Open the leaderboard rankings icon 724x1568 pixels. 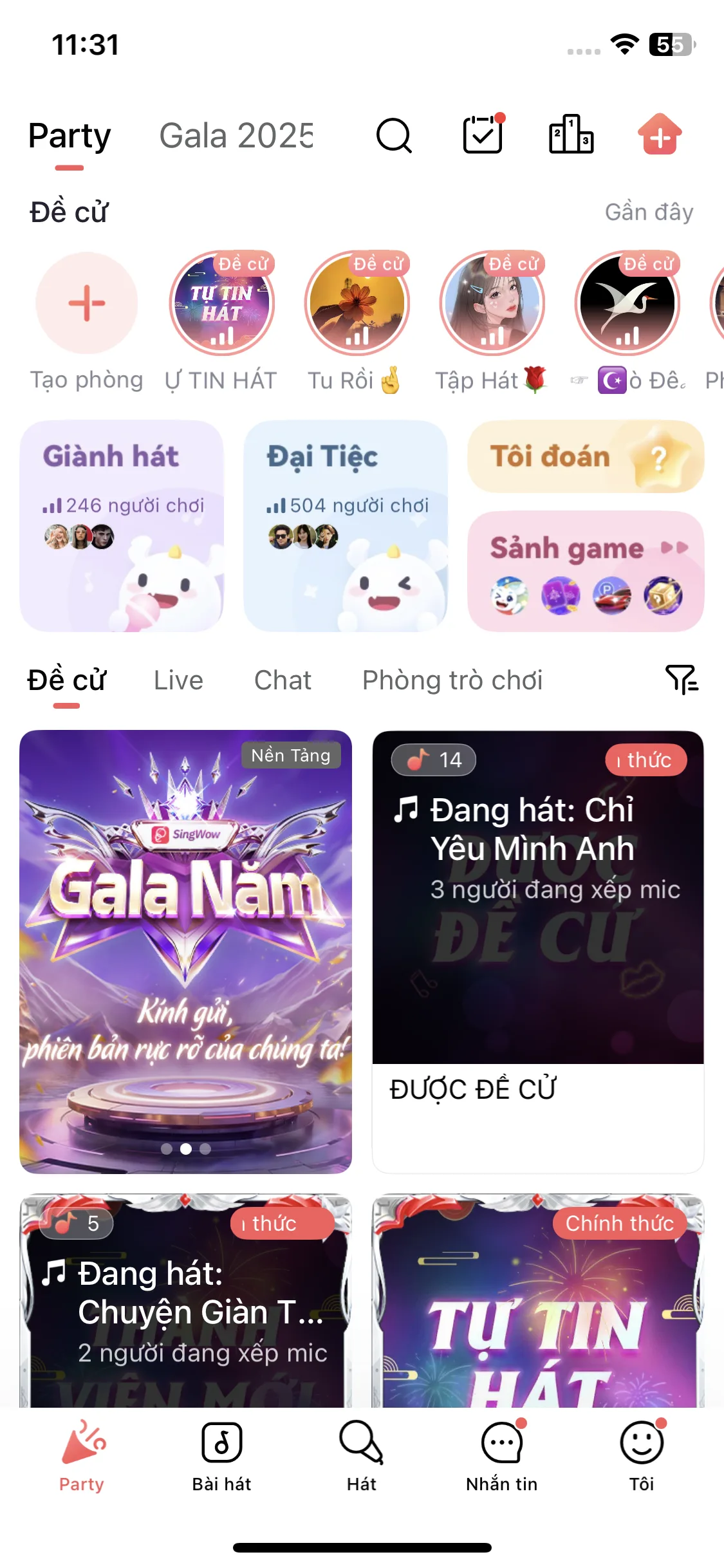click(x=571, y=136)
